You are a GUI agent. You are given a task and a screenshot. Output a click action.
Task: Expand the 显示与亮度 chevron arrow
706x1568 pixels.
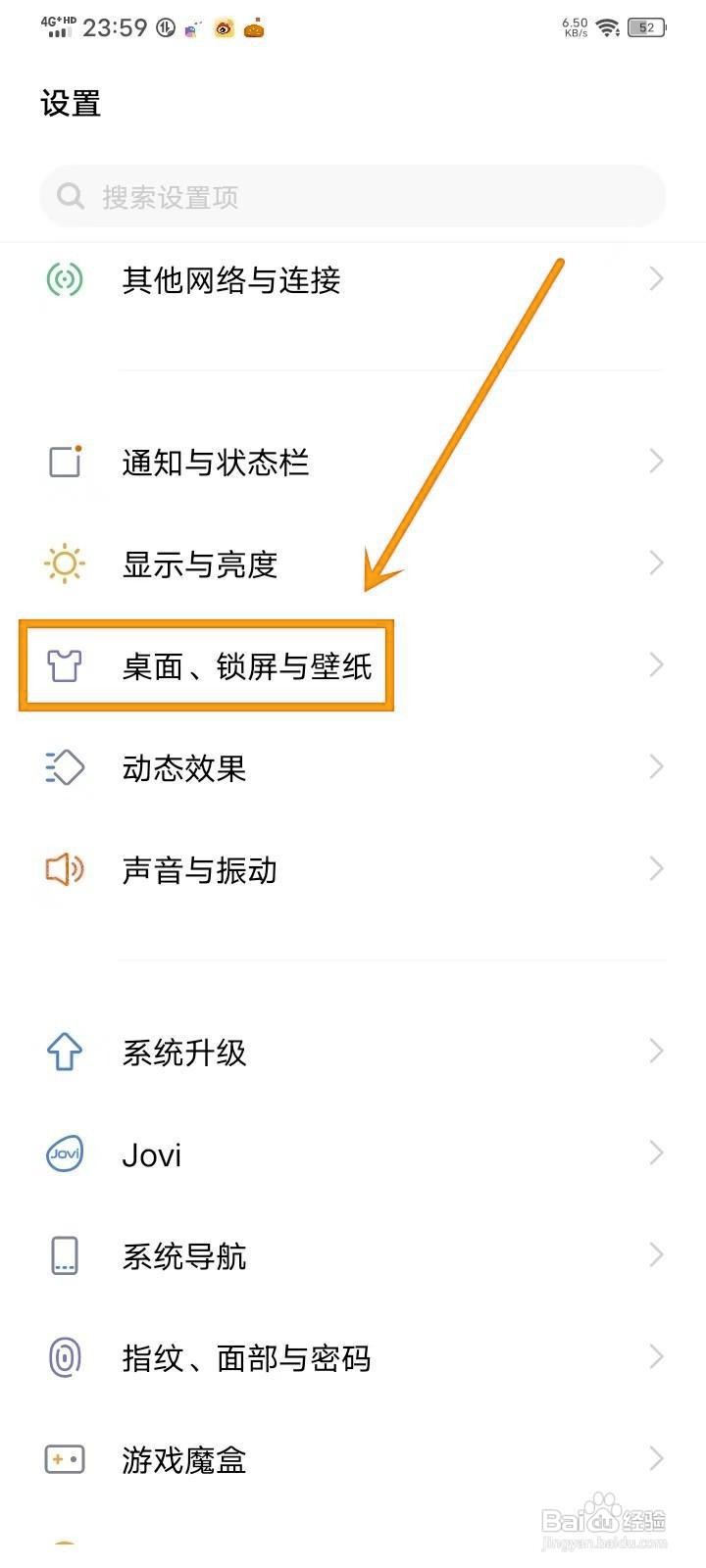656,563
